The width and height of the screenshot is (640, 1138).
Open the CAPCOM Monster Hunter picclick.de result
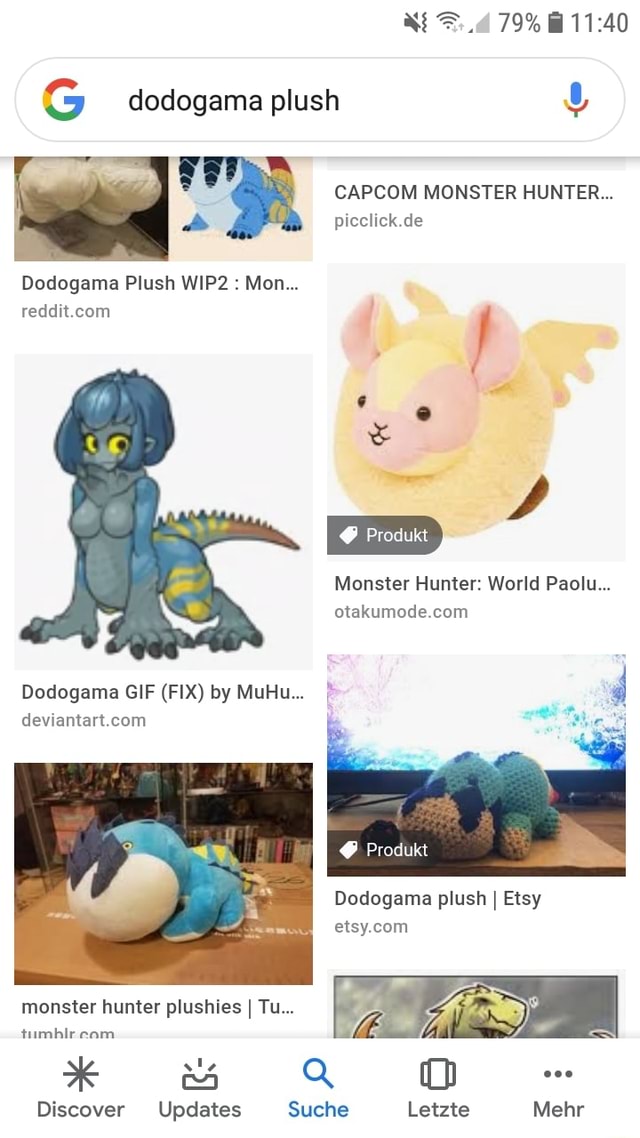click(x=474, y=193)
